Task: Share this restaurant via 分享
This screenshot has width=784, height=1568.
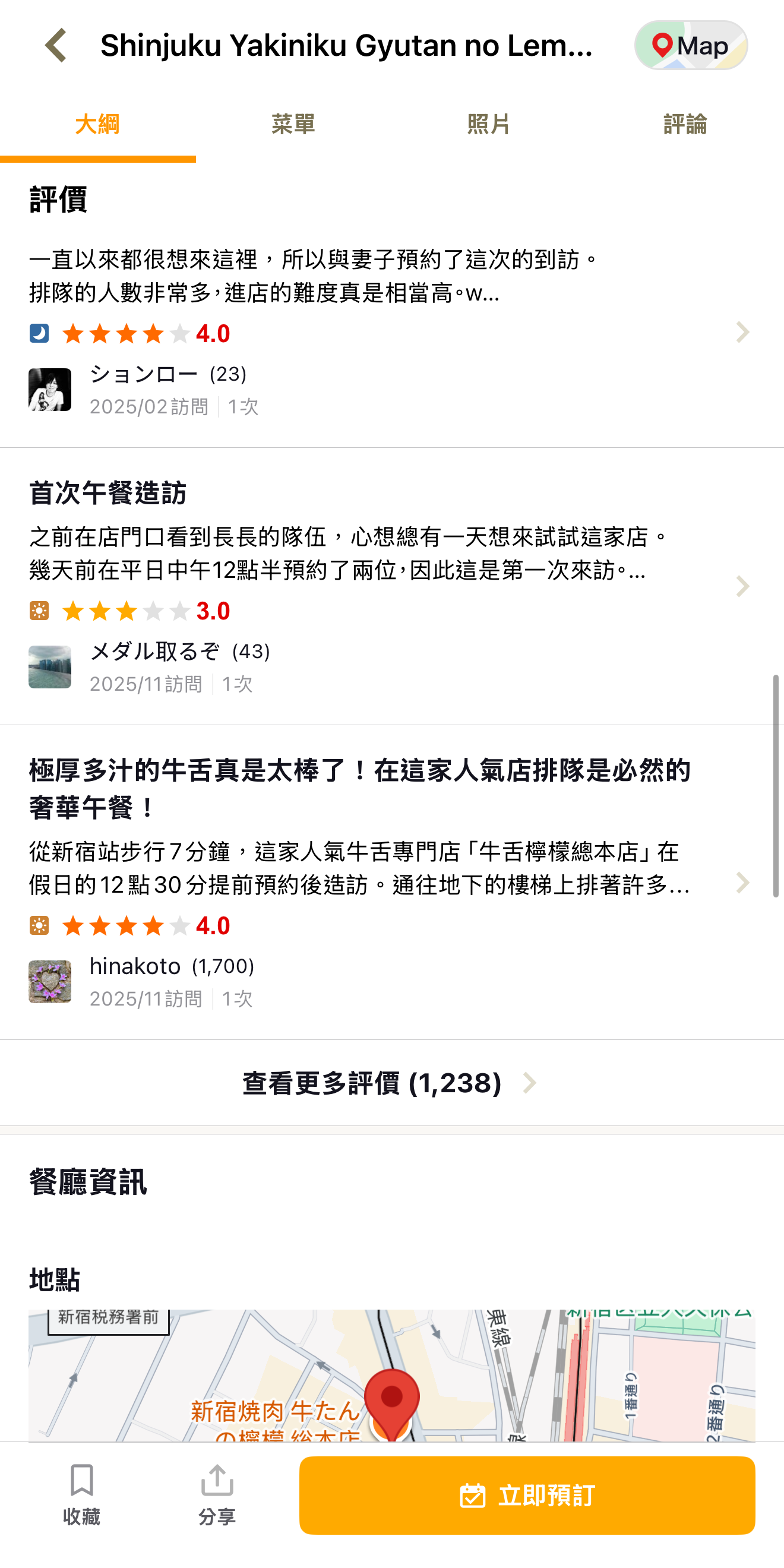Action: (x=217, y=1495)
